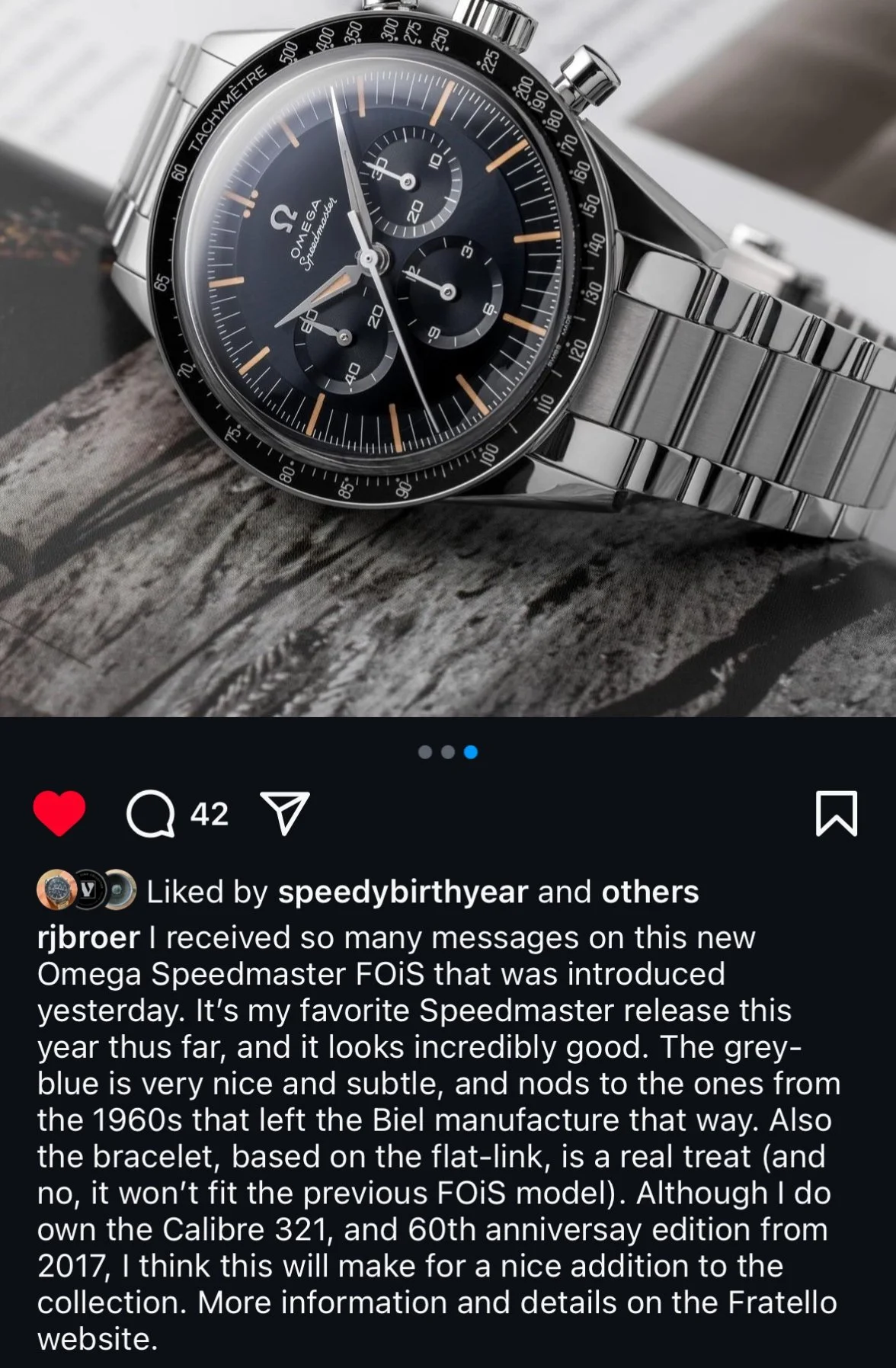Viewport: 896px width, 1368px height.
Task: Open the comments on this post
Action: tap(151, 814)
